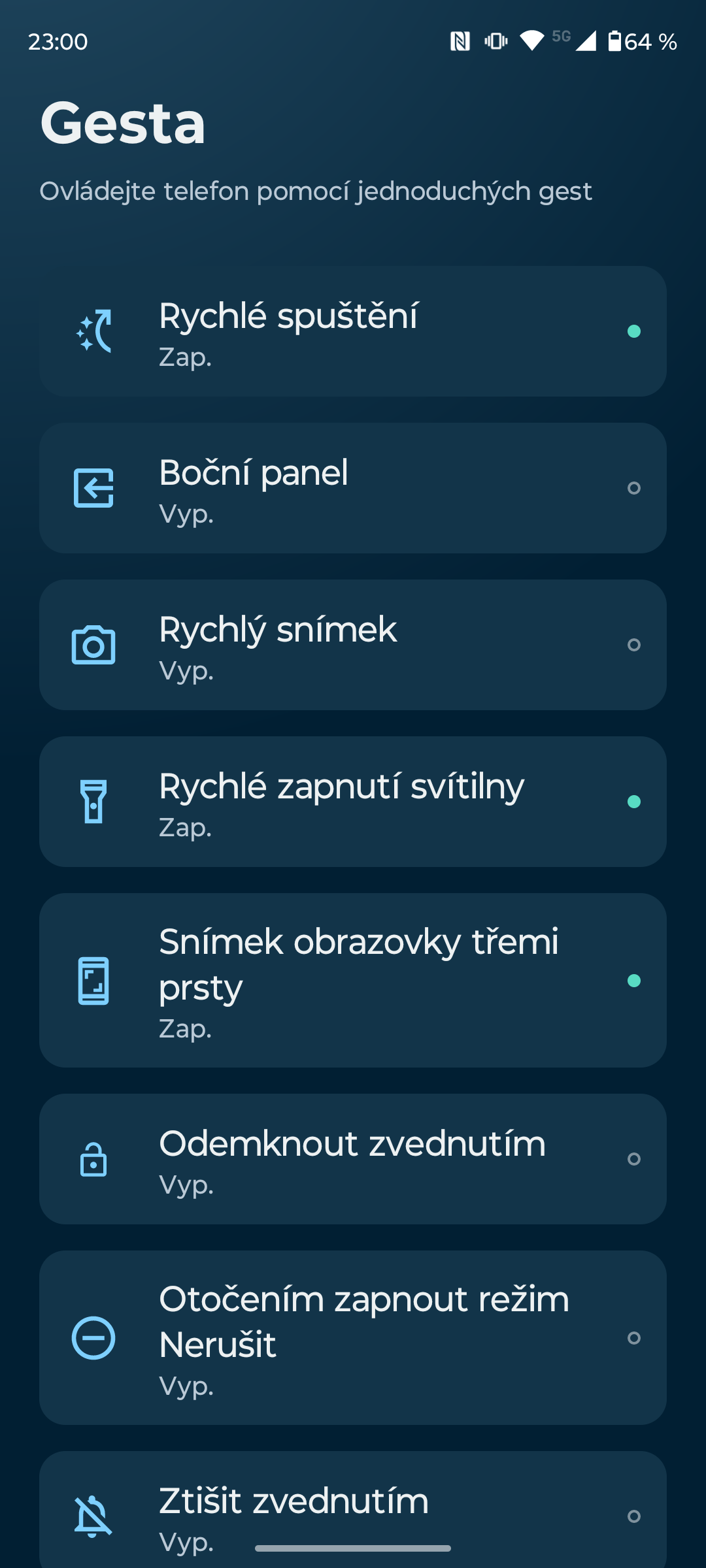Screen dimensions: 706x1568
Task: Open the Odemknout zvednutím option
Action: 353,1159
